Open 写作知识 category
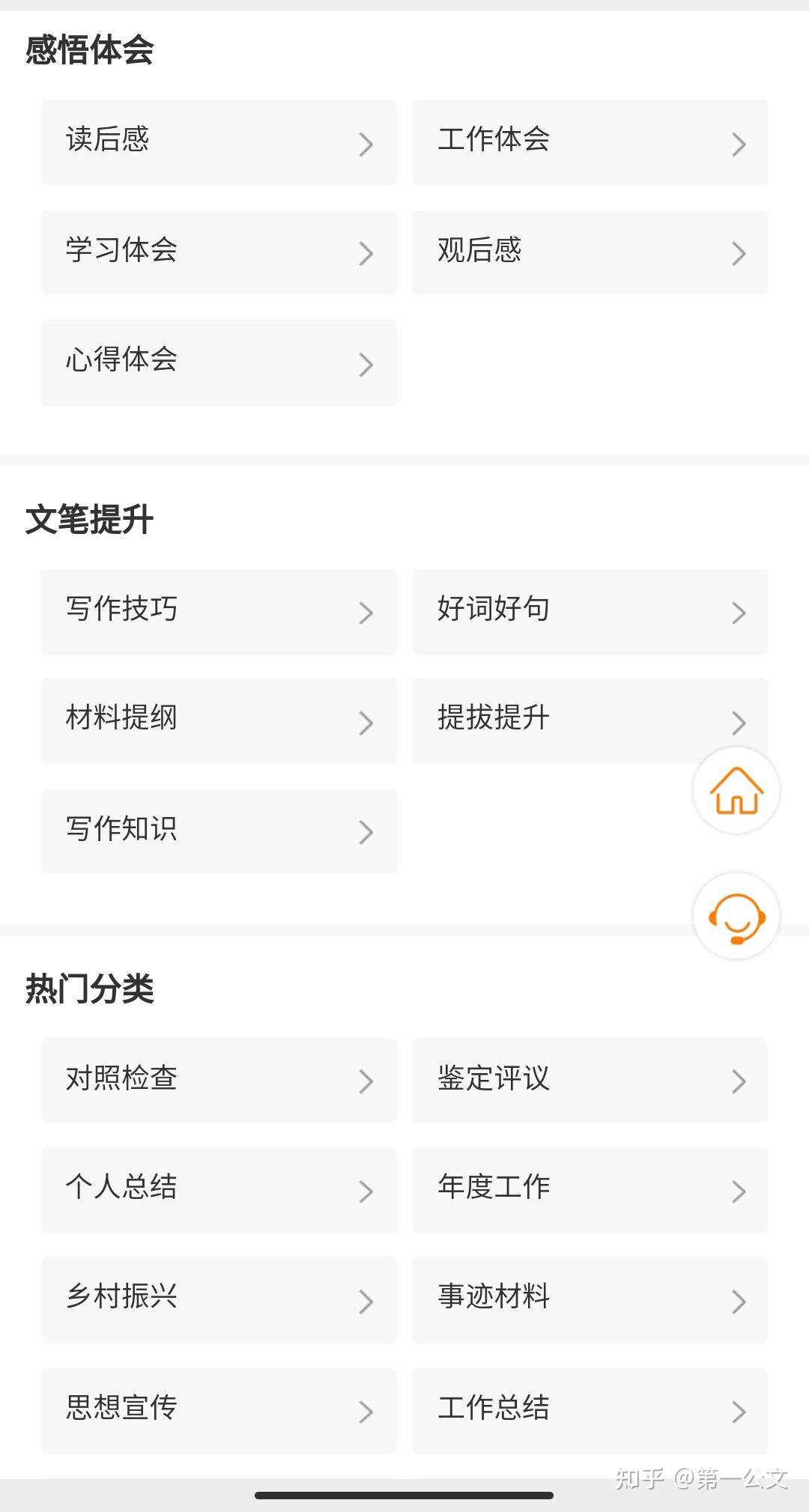Viewport: 809px width, 1512px height. [x=219, y=831]
